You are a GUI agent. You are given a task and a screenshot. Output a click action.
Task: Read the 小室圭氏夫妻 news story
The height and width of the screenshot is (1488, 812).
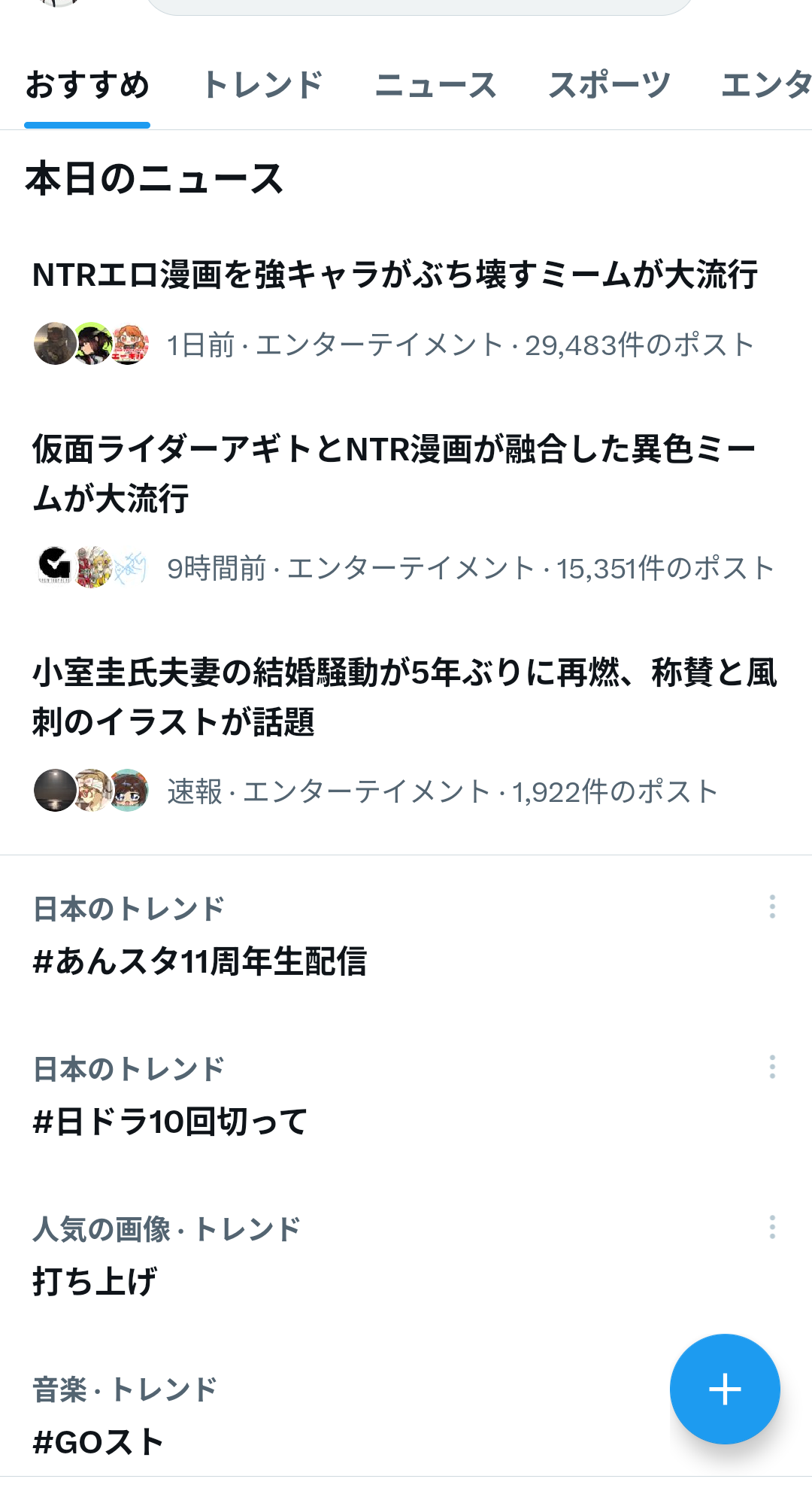404,697
